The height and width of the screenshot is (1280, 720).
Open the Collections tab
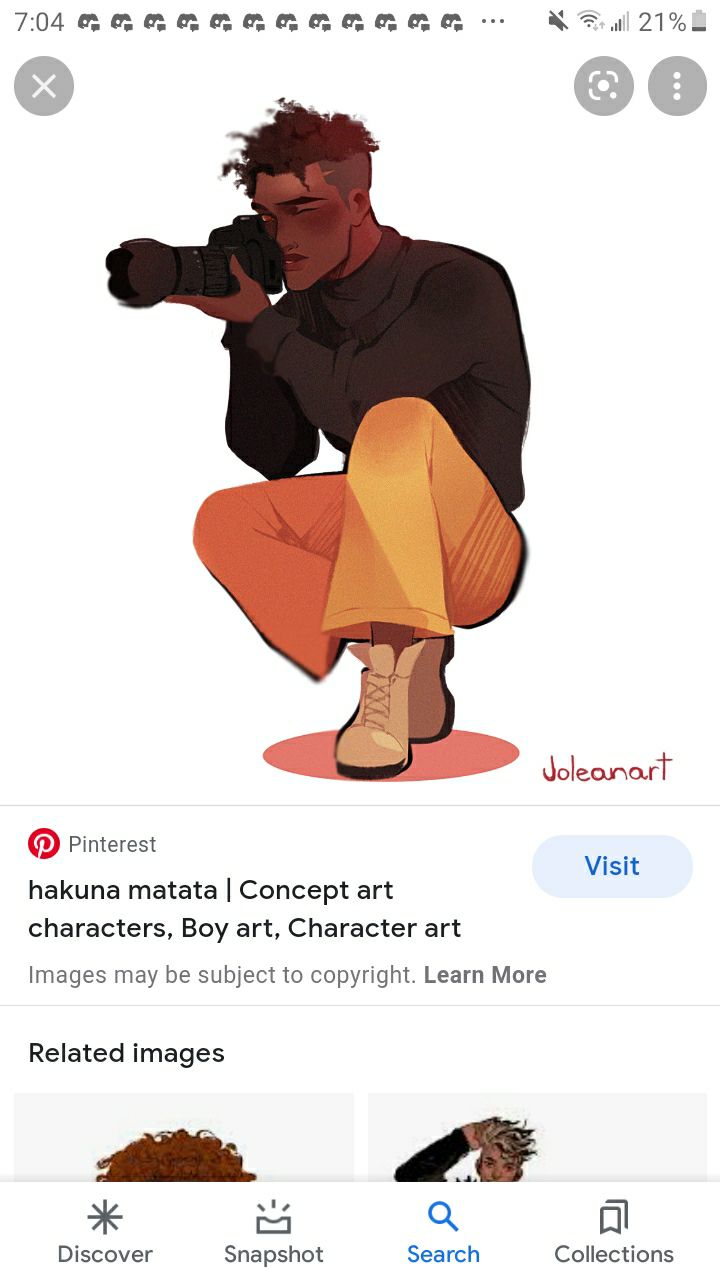click(x=614, y=1233)
